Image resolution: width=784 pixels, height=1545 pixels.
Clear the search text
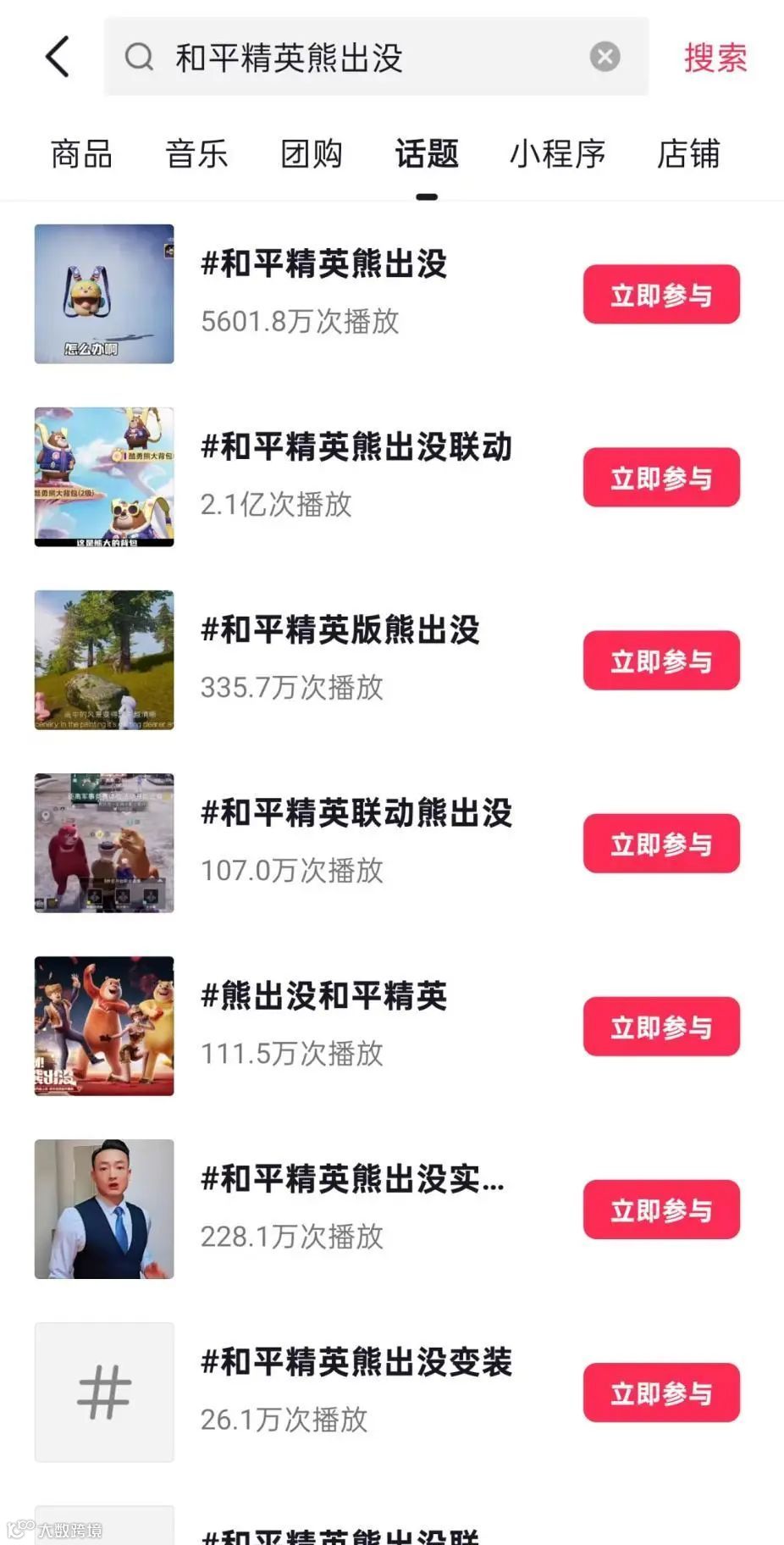pyautogui.click(x=605, y=57)
